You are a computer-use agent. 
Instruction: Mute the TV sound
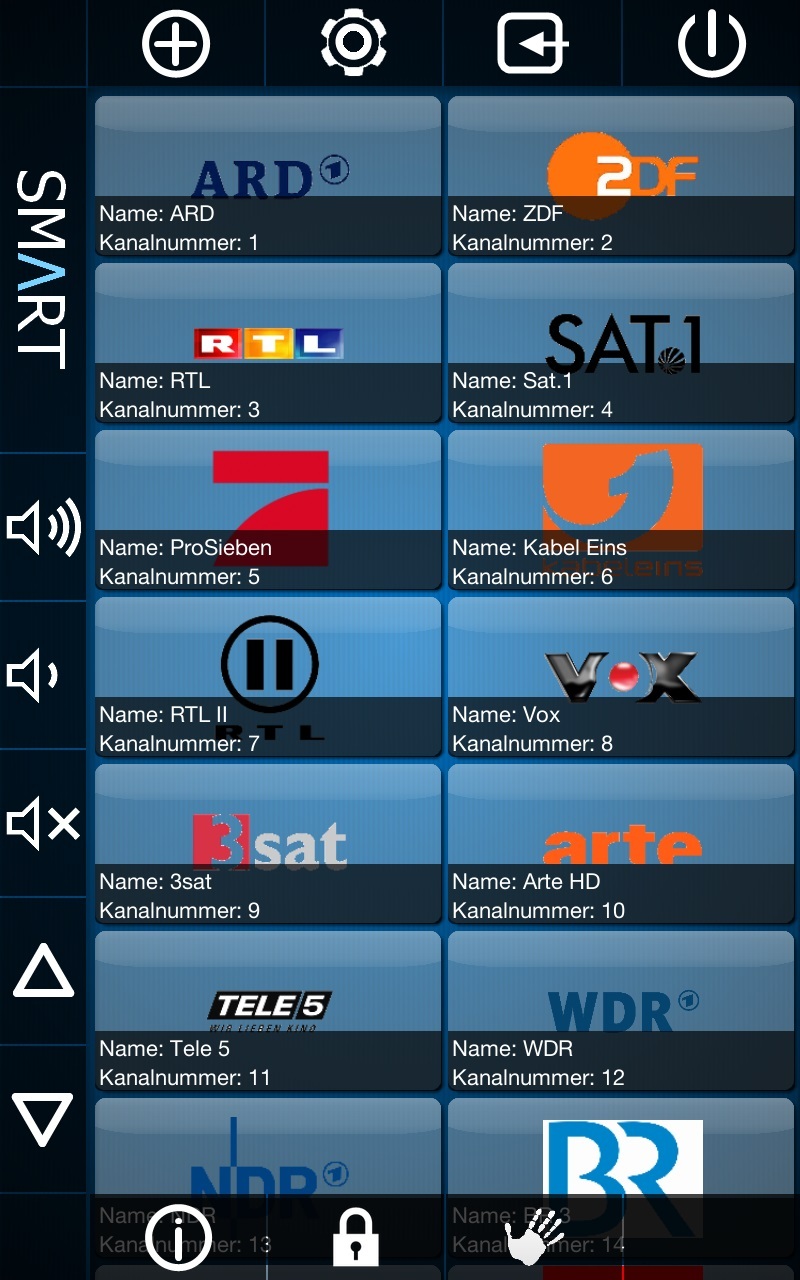tap(43, 823)
